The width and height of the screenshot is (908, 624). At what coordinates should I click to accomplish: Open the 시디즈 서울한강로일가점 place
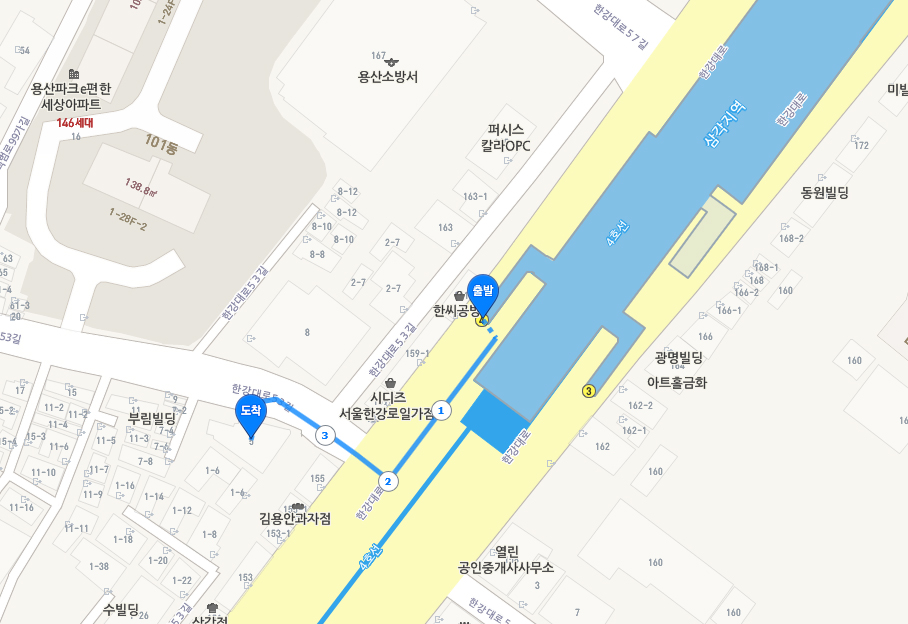point(388,405)
